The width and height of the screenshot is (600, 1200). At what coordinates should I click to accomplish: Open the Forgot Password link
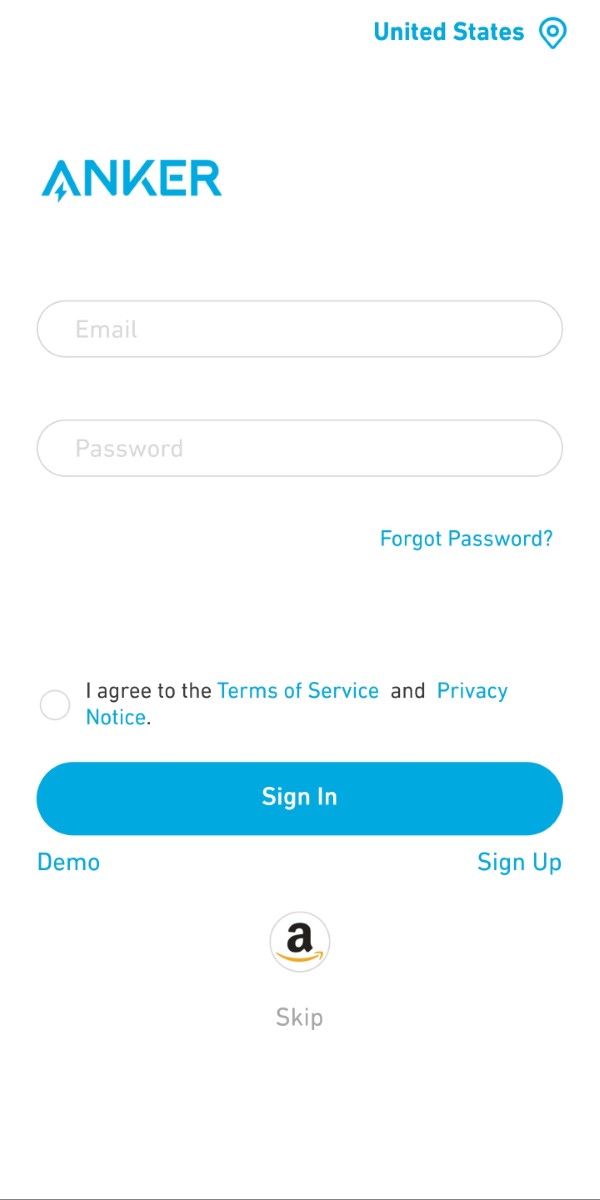click(466, 539)
